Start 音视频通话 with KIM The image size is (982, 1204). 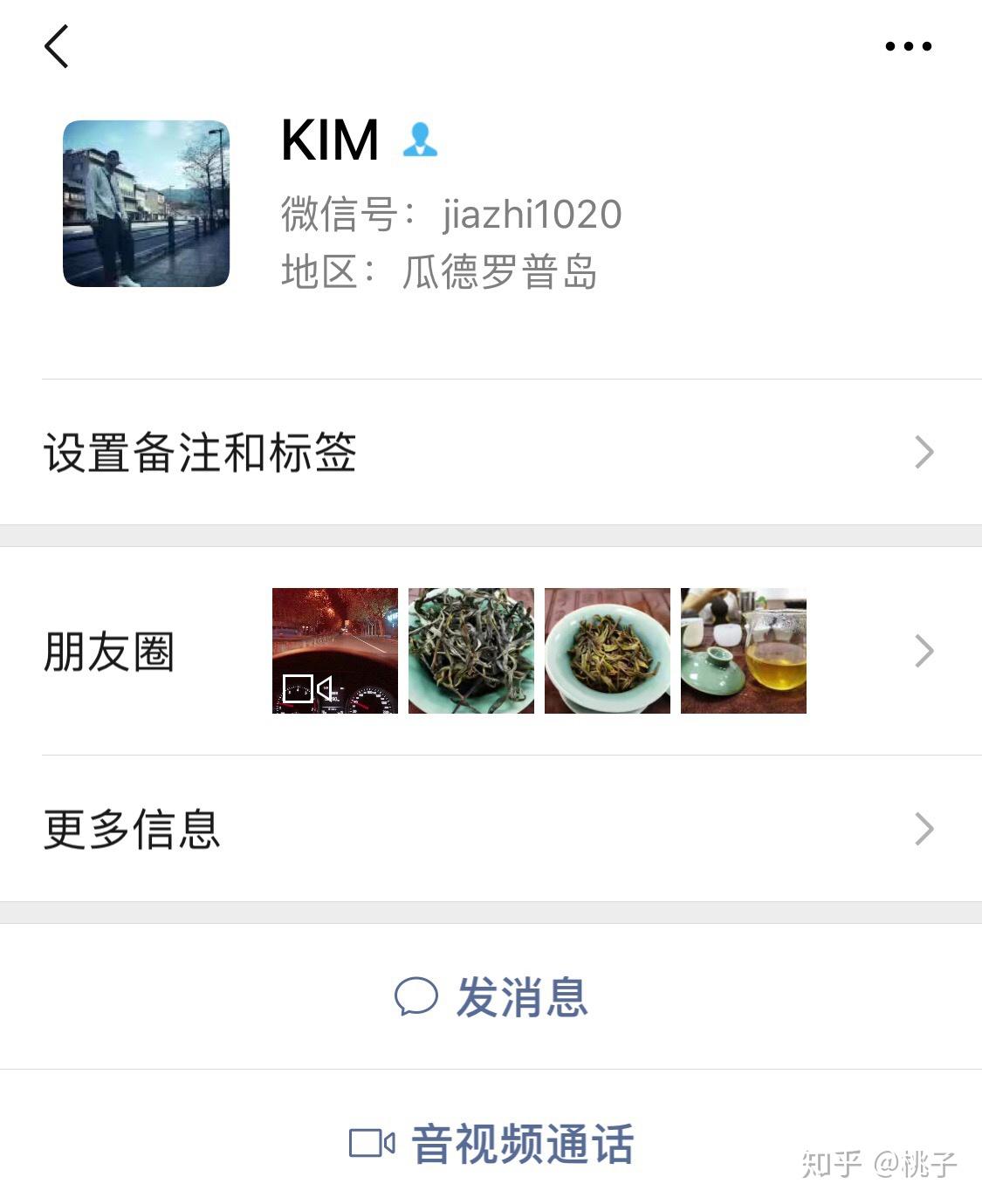[x=491, y=1143]
